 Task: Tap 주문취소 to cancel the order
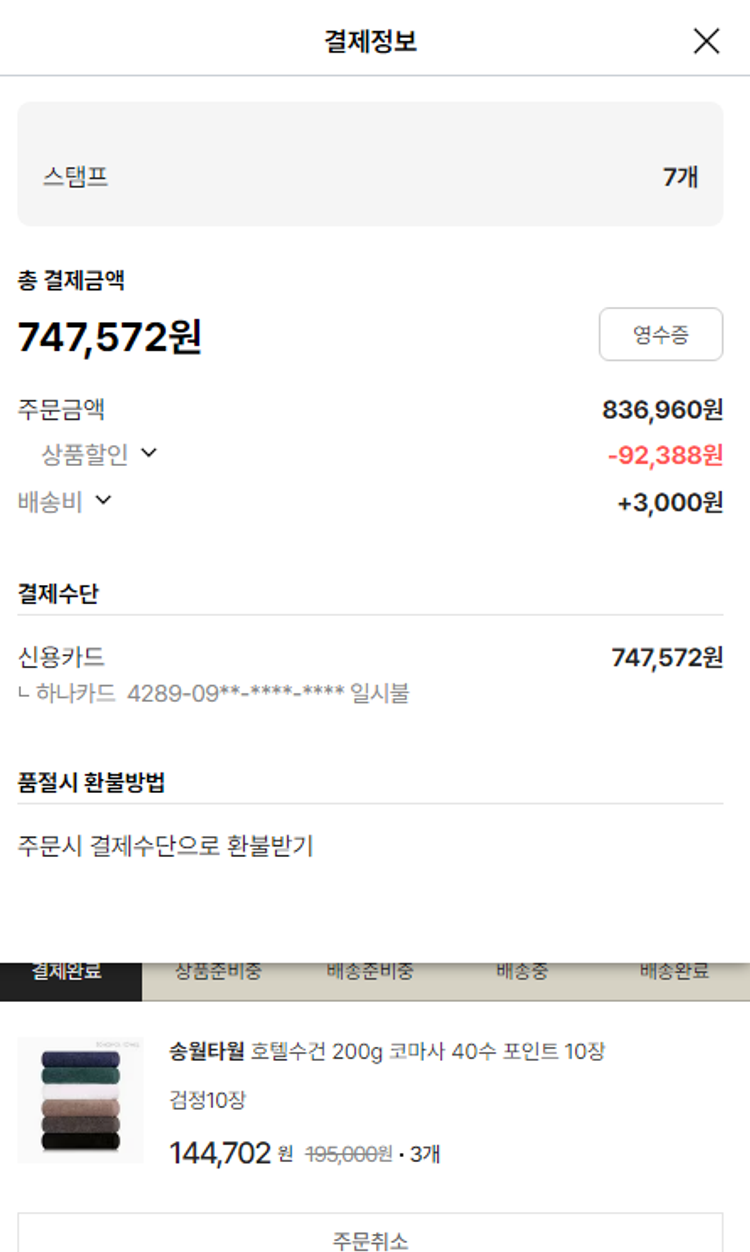point(370,1239)
